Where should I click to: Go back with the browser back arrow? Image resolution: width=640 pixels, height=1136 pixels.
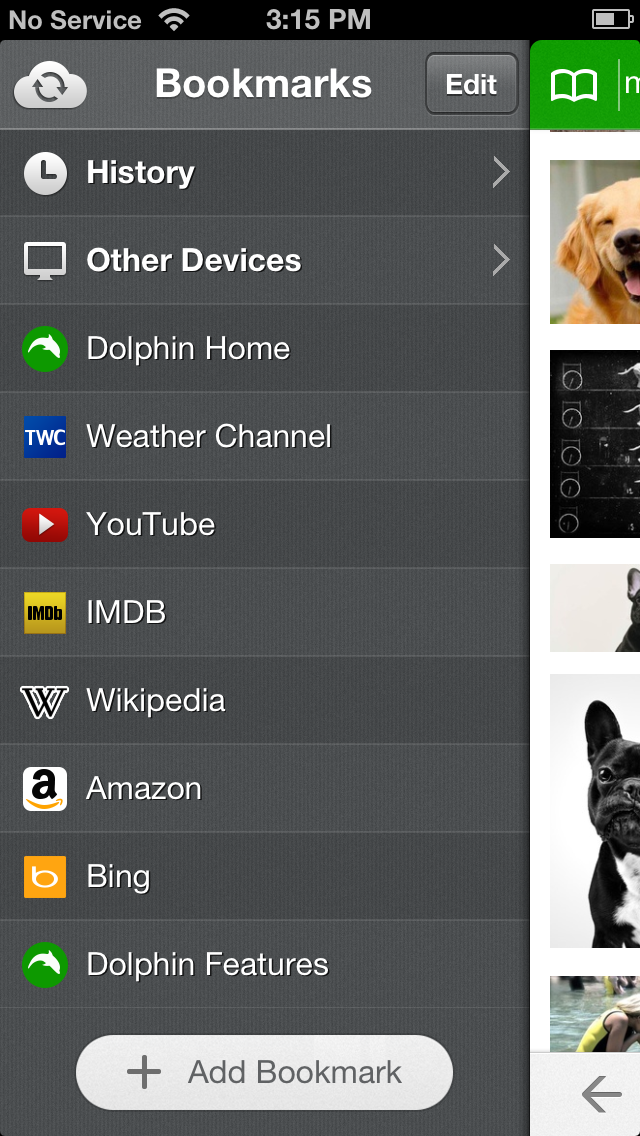(x=601, y=1095)
